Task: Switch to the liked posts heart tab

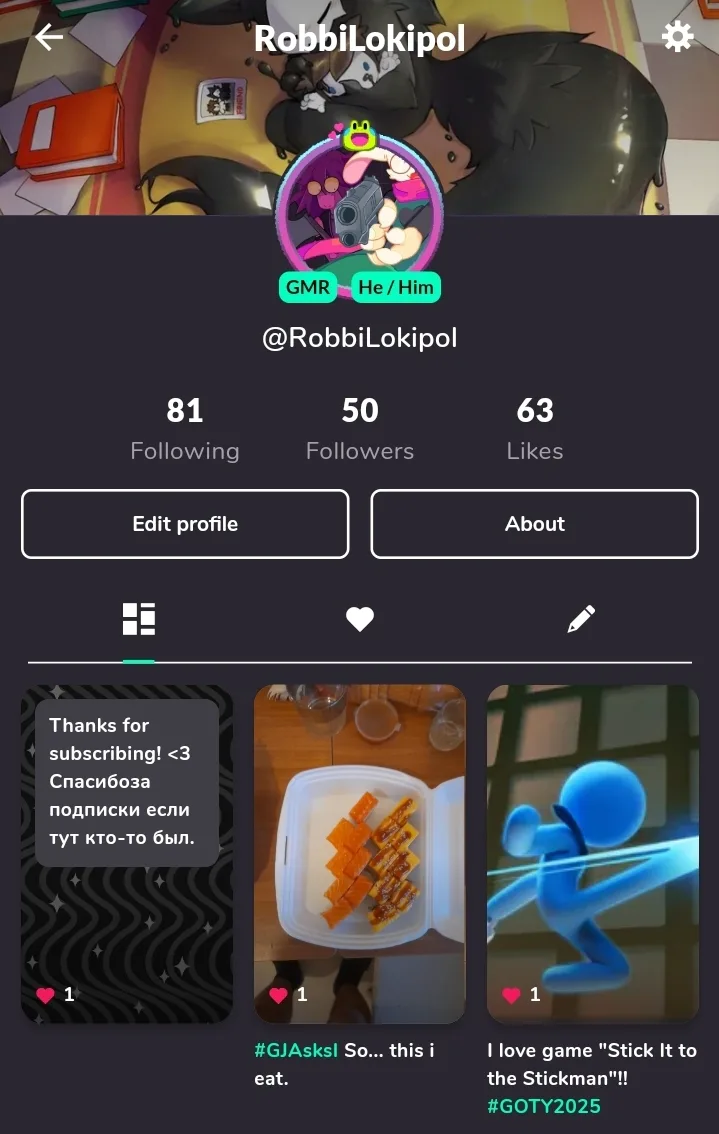Action: (360, 619)
